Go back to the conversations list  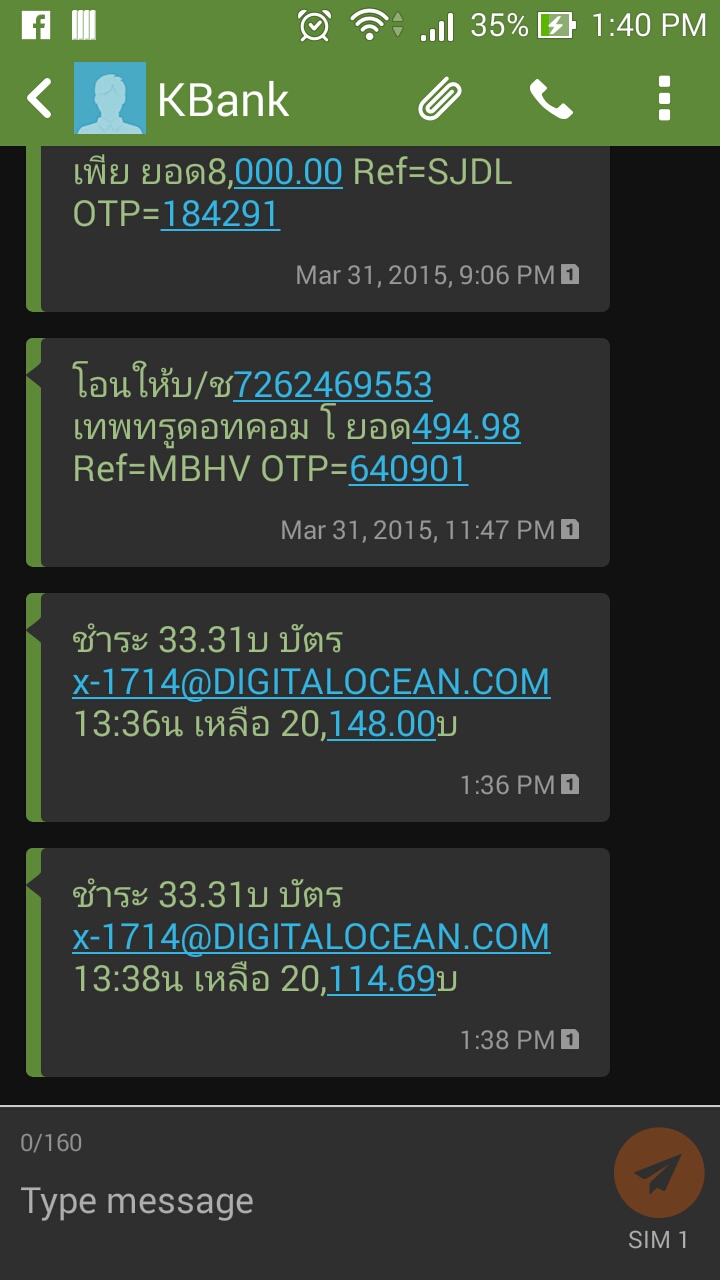click(38, 99)
